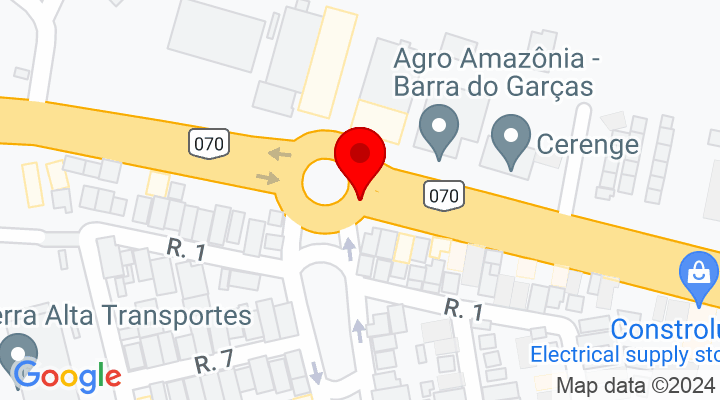Screen dimensions: 720x400
Task: Open the Agro Amazônia - Barra do Garças marker
Action: [x=438, y=133]
